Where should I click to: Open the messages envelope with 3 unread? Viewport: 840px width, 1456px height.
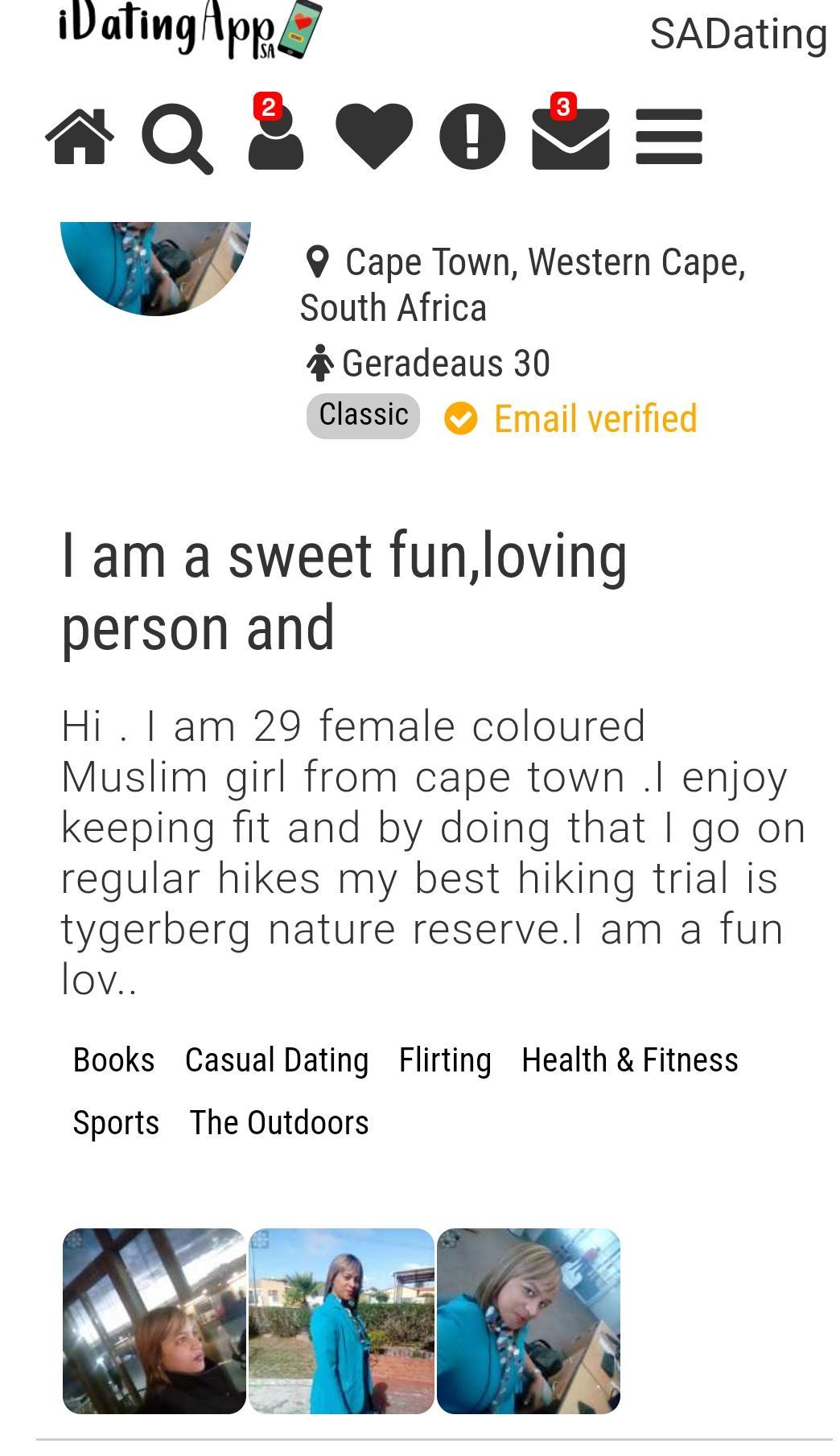tap(570, 138)
